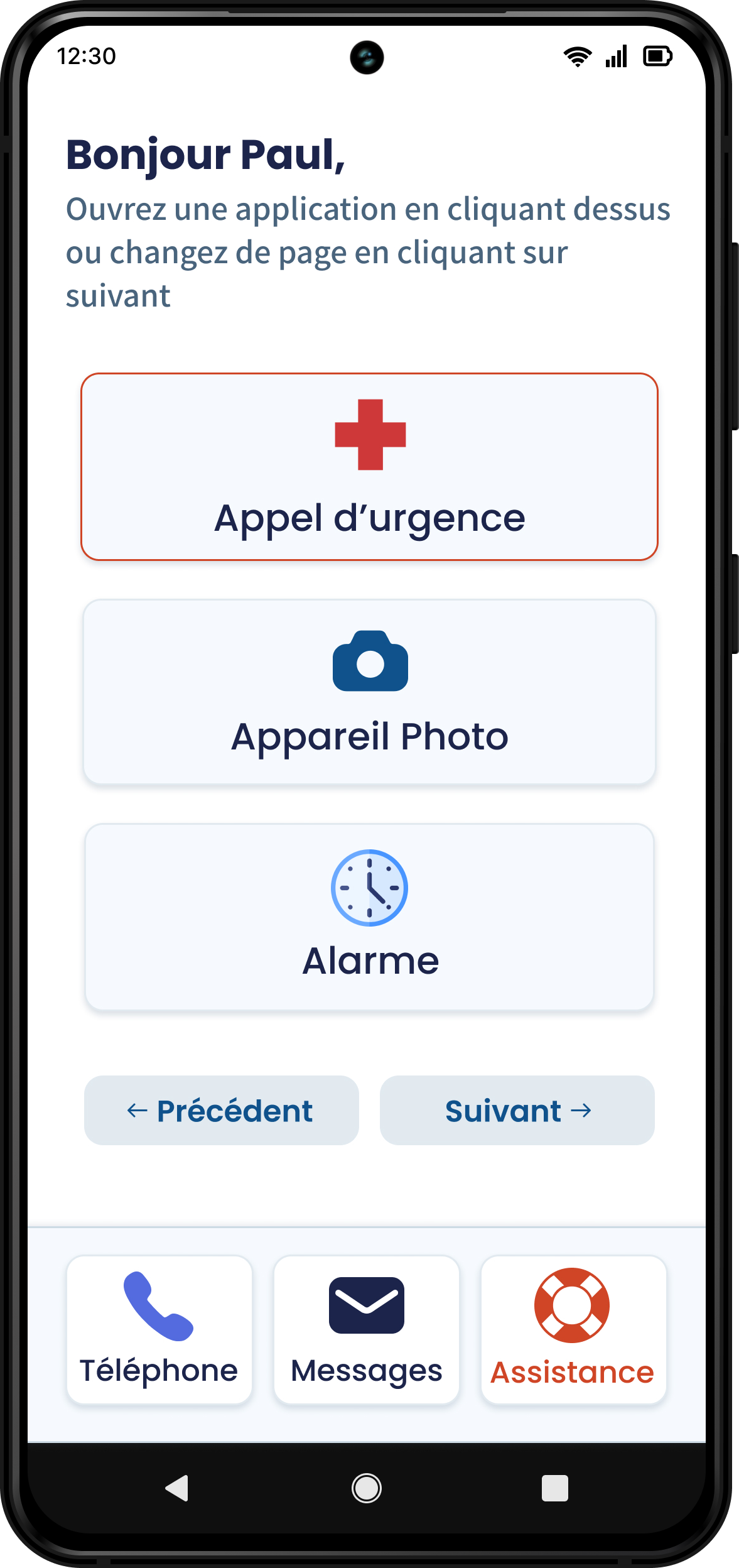Screen dimensions: 739x1568
Task: Click the clock icon above Alarme
Action: pos(369,890)
